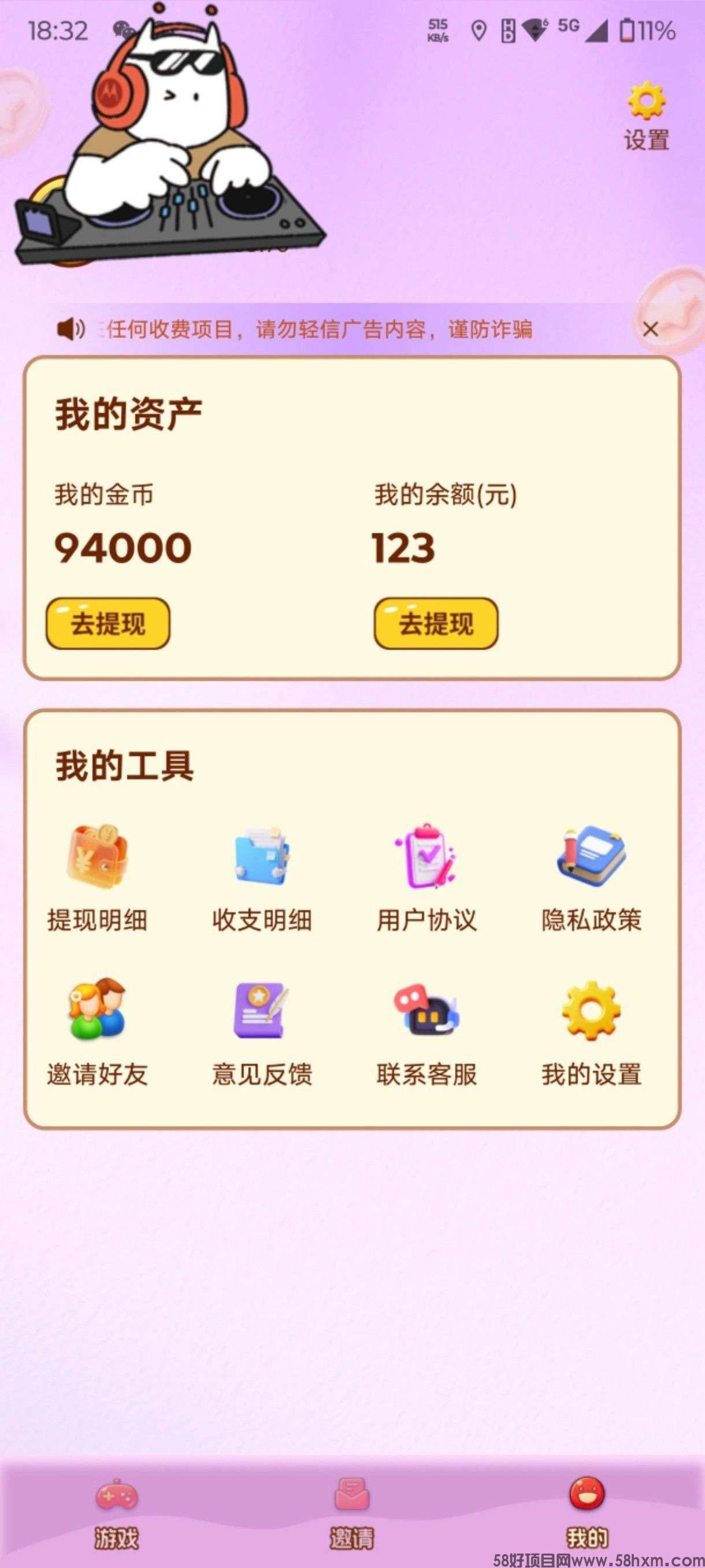Screen dimensions: 705x1568
Task: Open the 提现明细 withdrawal details icon
Action: click(x=99, y=865)
